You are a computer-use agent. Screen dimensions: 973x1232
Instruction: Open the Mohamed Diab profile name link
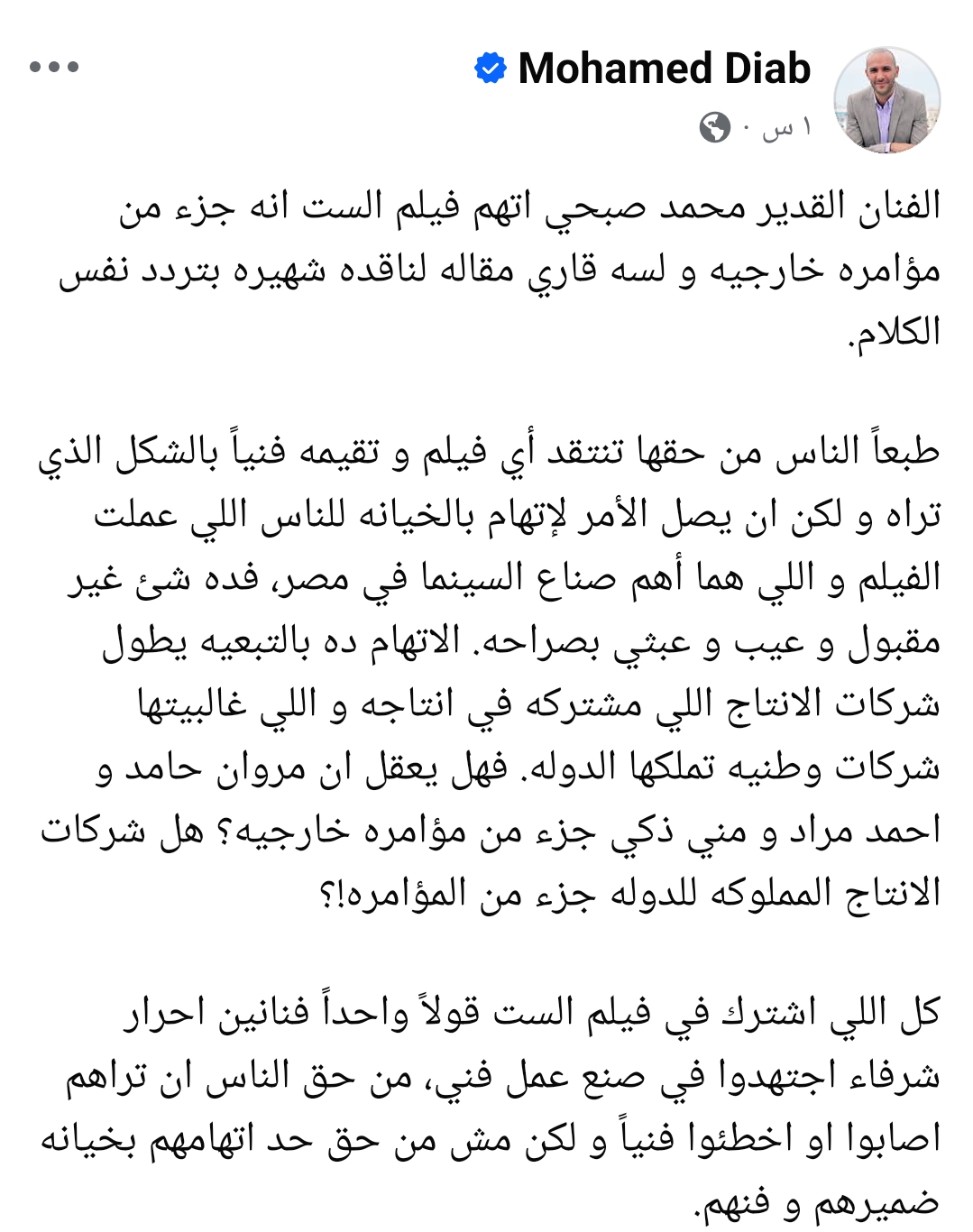(x=664, y=69)
